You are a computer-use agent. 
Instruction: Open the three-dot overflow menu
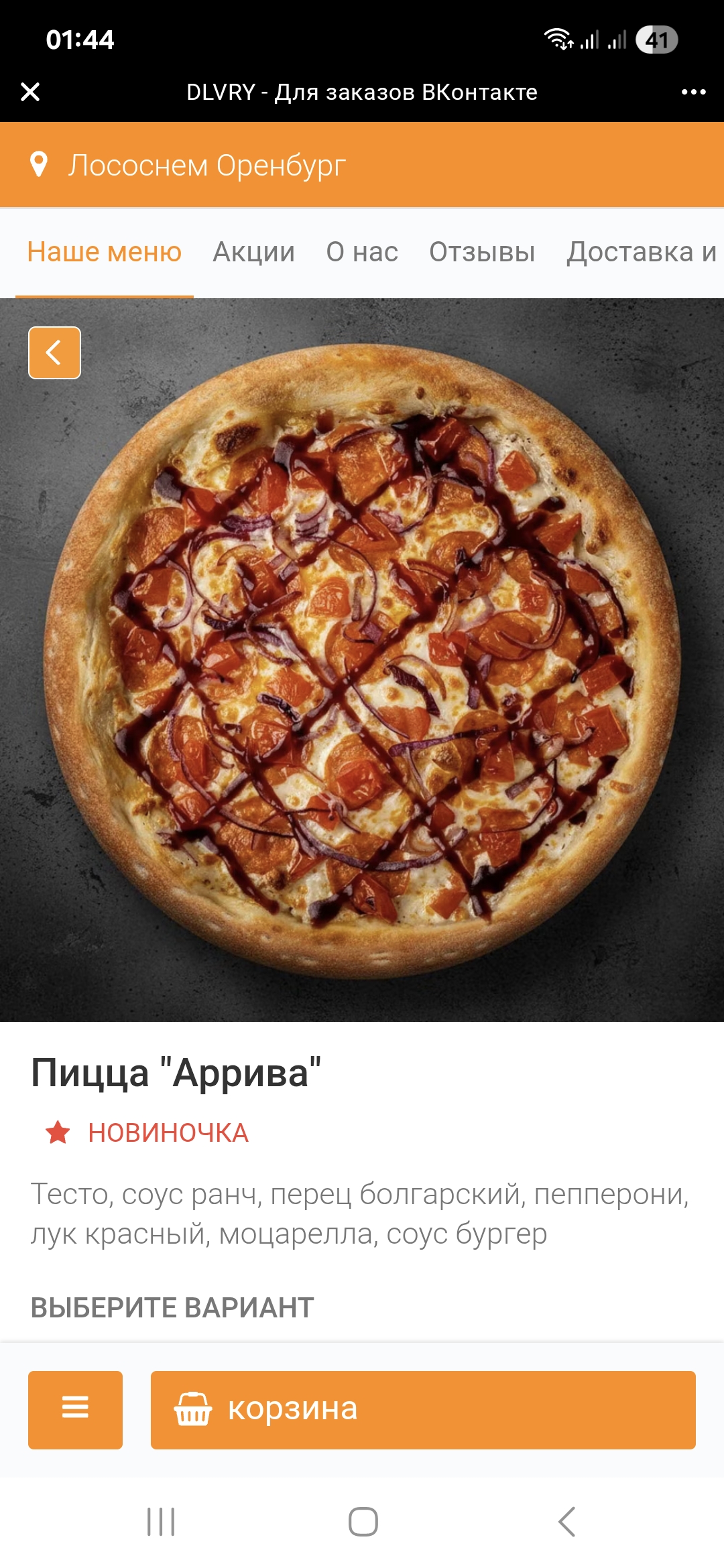point(692,92)
